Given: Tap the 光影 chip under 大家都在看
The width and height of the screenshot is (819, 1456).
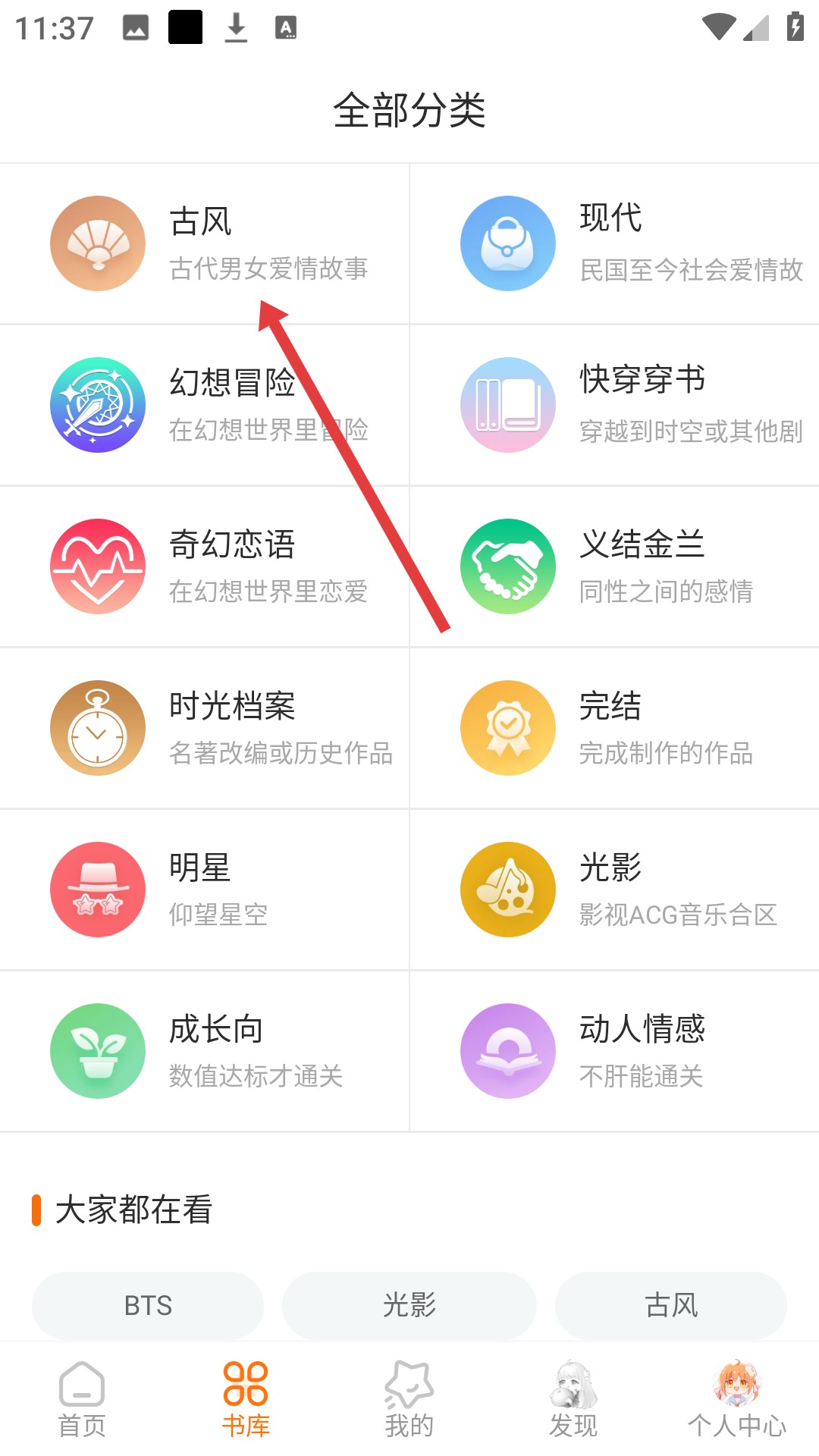Looking at the screenshot, I should 409,1305.
